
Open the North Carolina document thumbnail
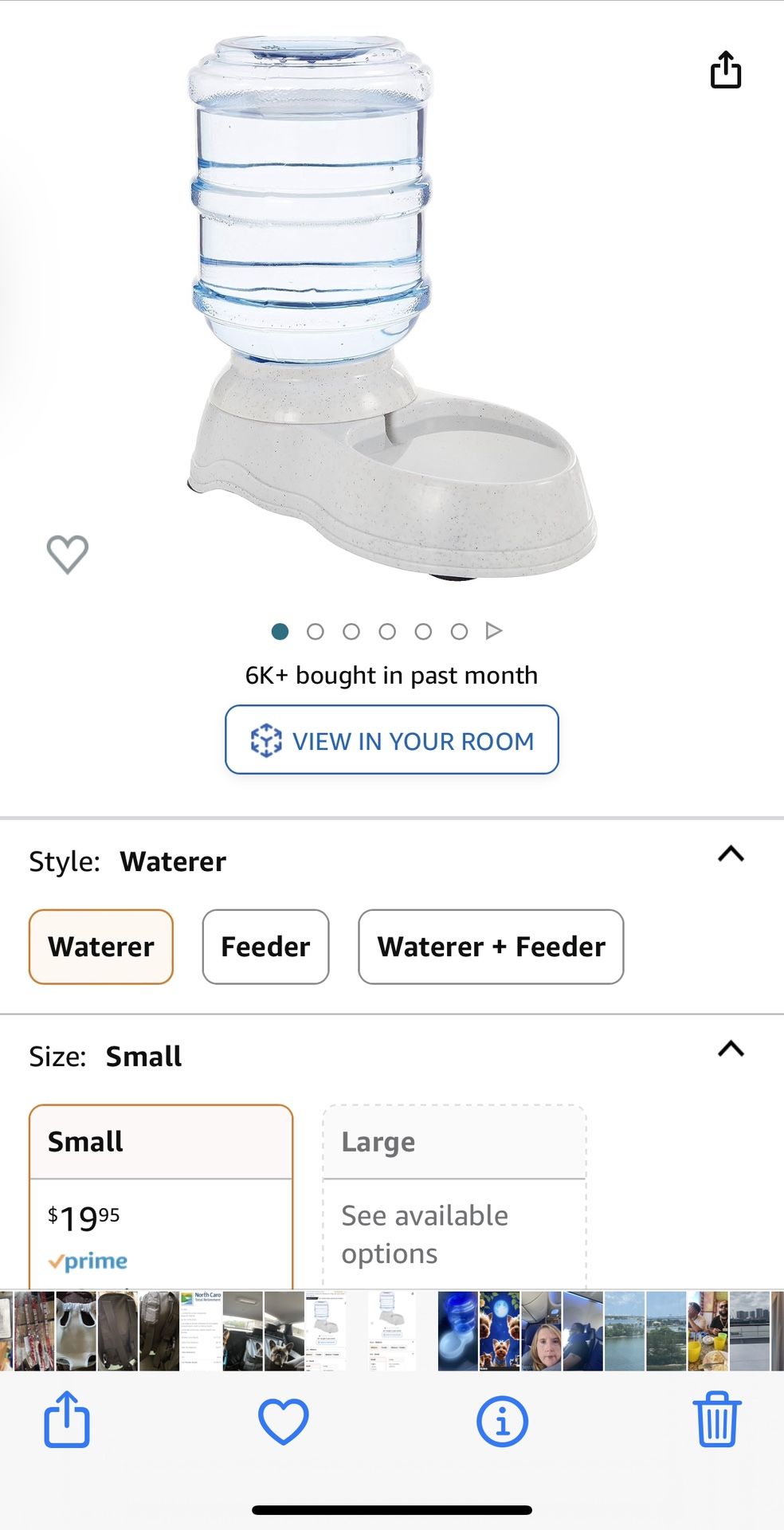pyautogui.click(x=201, y=1331)
